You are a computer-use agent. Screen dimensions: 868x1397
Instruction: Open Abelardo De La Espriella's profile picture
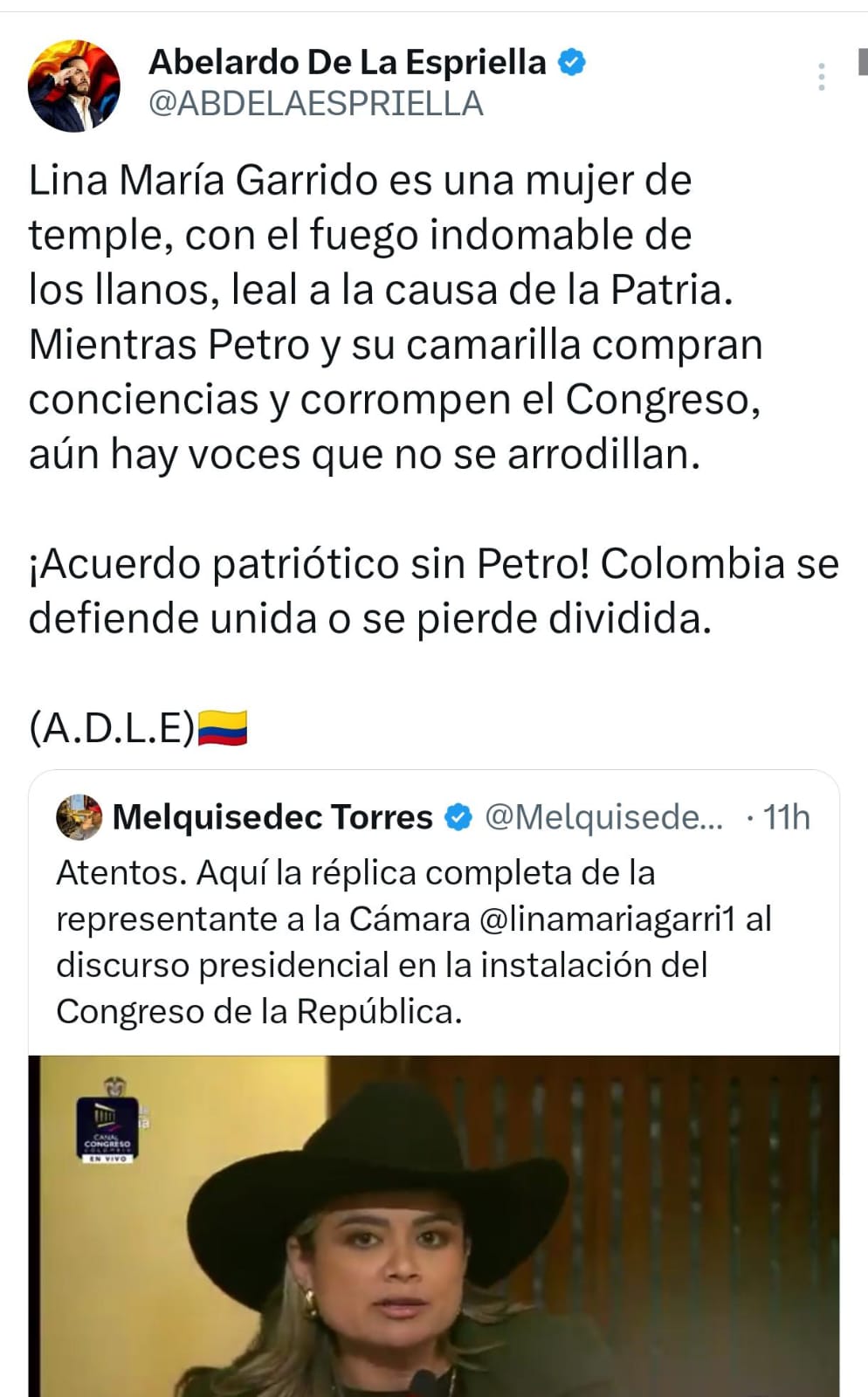(x=74, y=86)
